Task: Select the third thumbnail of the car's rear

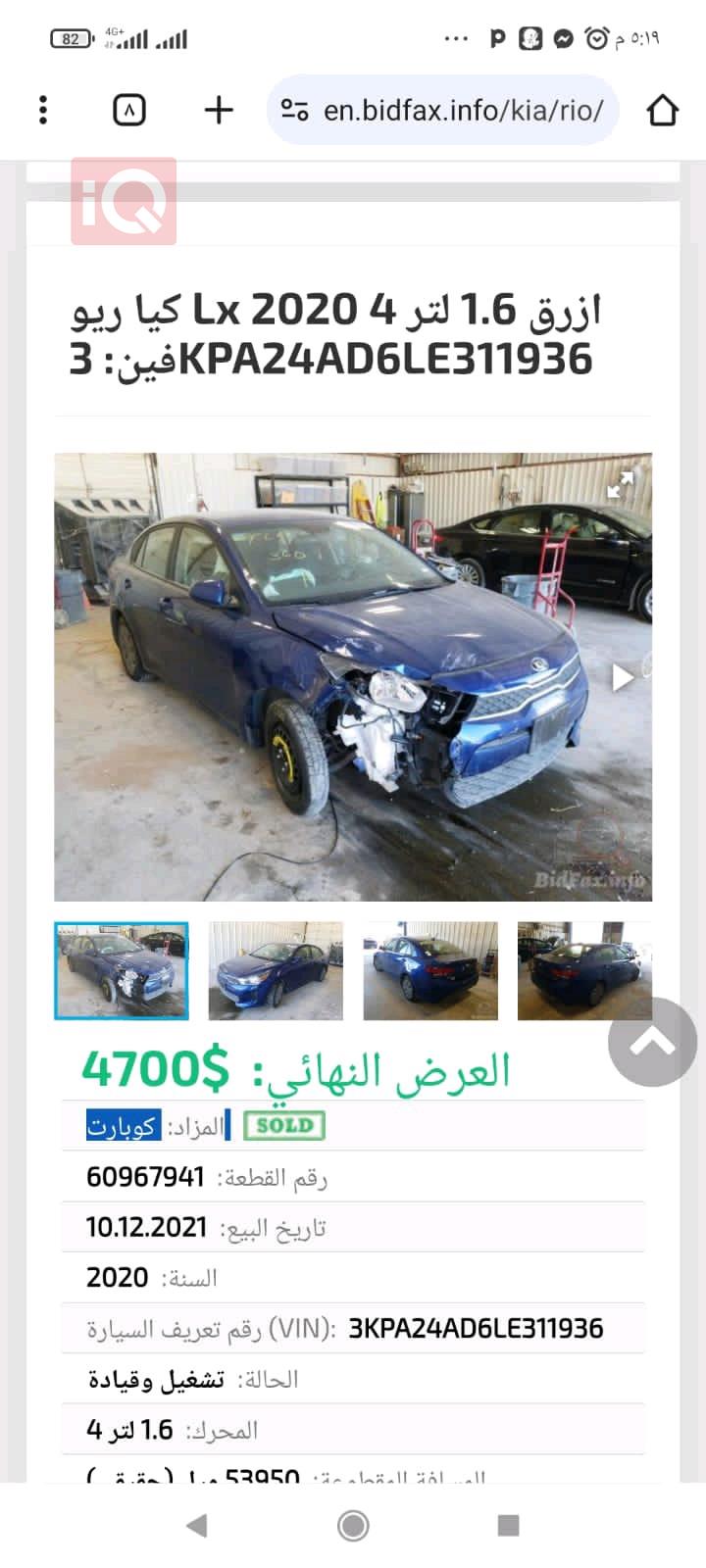Action: [x=429, y=971]
